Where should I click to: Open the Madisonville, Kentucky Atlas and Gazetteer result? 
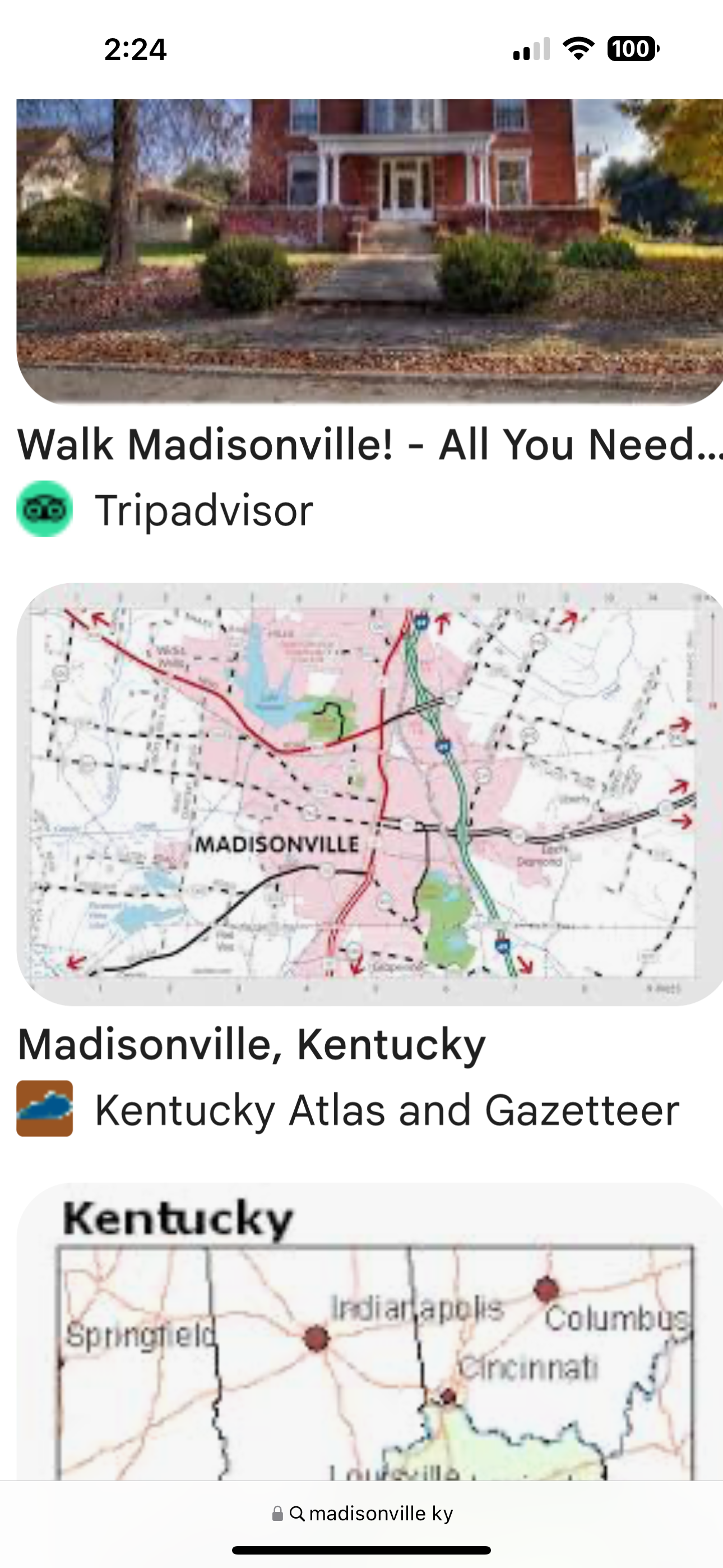[x=252, y=1045]
